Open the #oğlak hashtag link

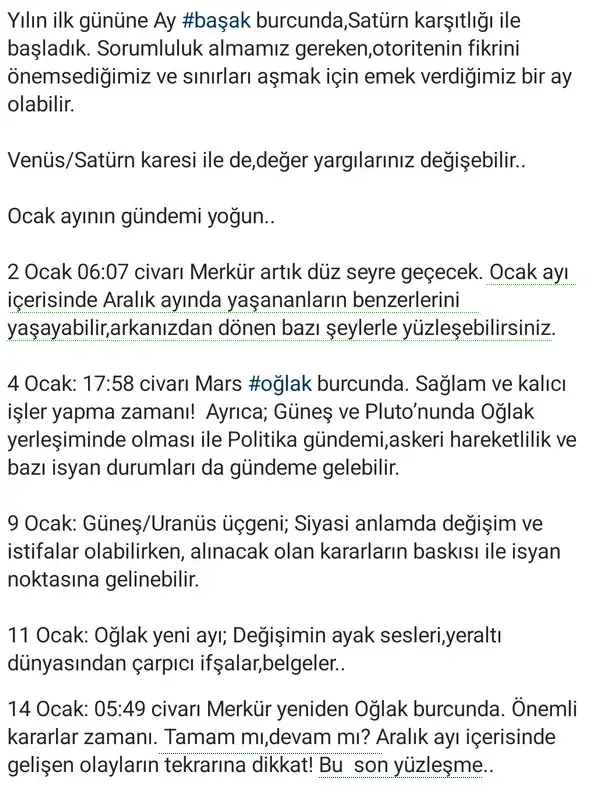pos(283,382)
